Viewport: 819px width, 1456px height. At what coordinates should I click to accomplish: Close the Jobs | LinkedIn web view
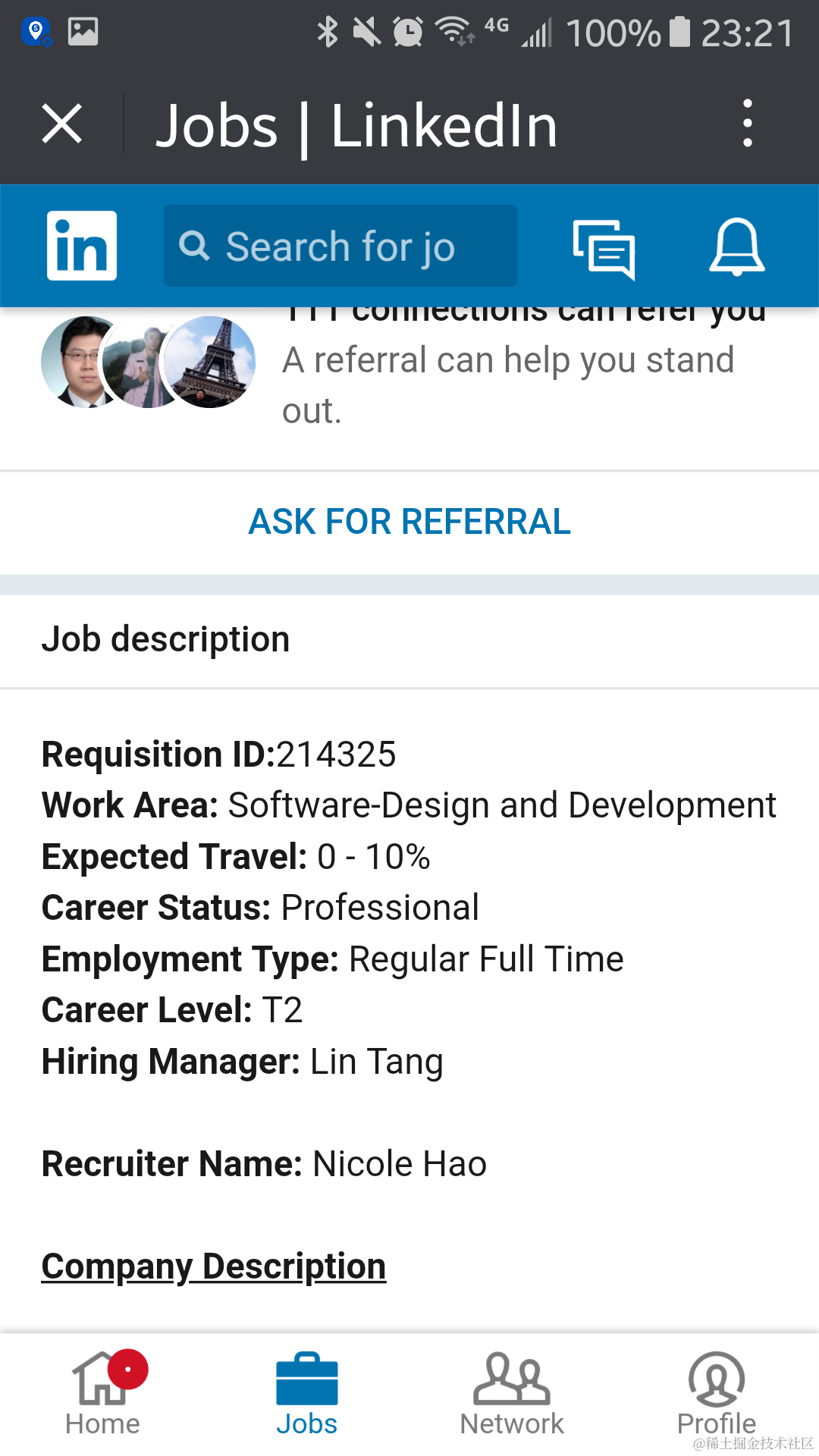[62, 124]
